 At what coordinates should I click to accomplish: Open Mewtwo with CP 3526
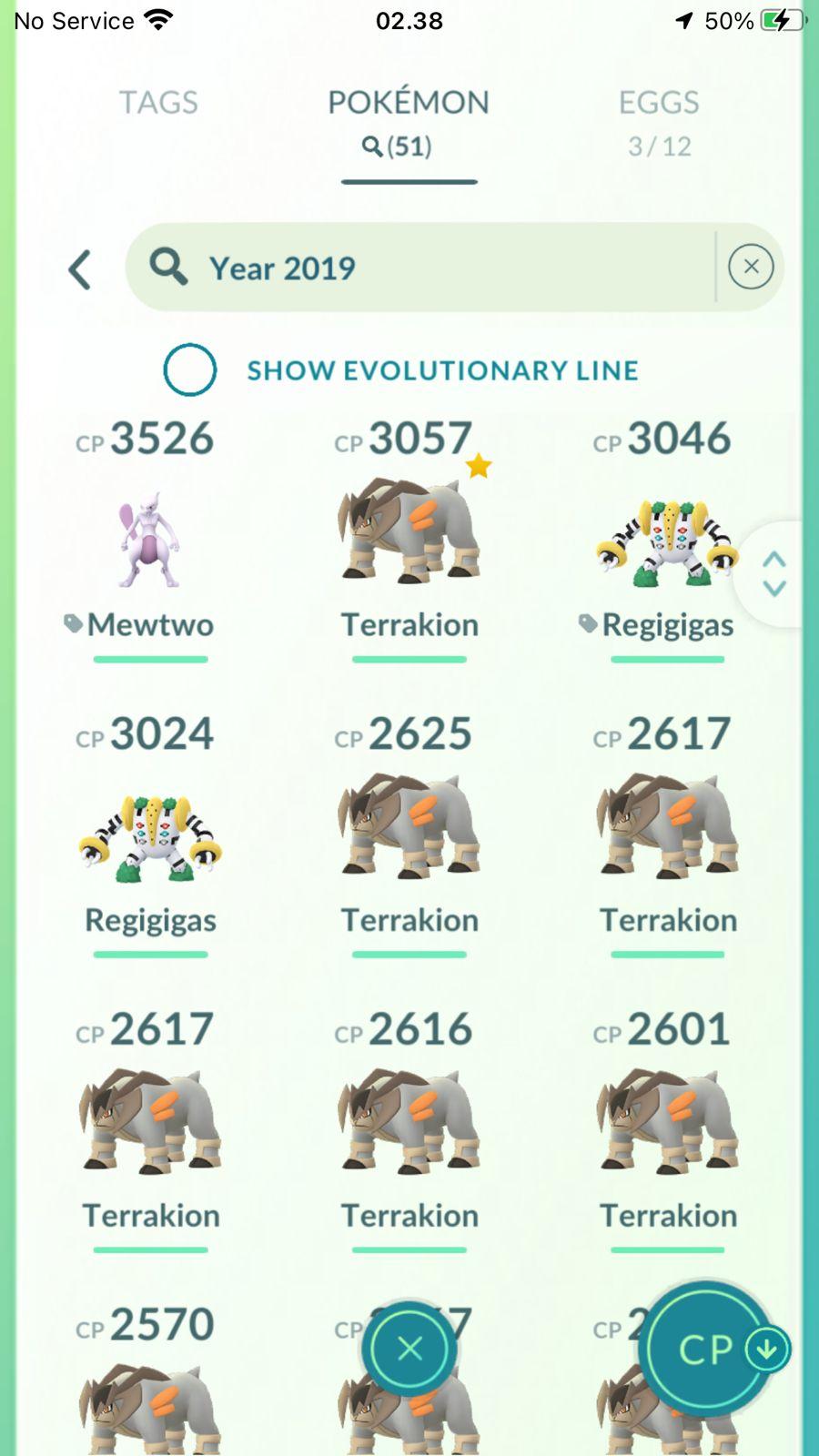tap(150, 541)
